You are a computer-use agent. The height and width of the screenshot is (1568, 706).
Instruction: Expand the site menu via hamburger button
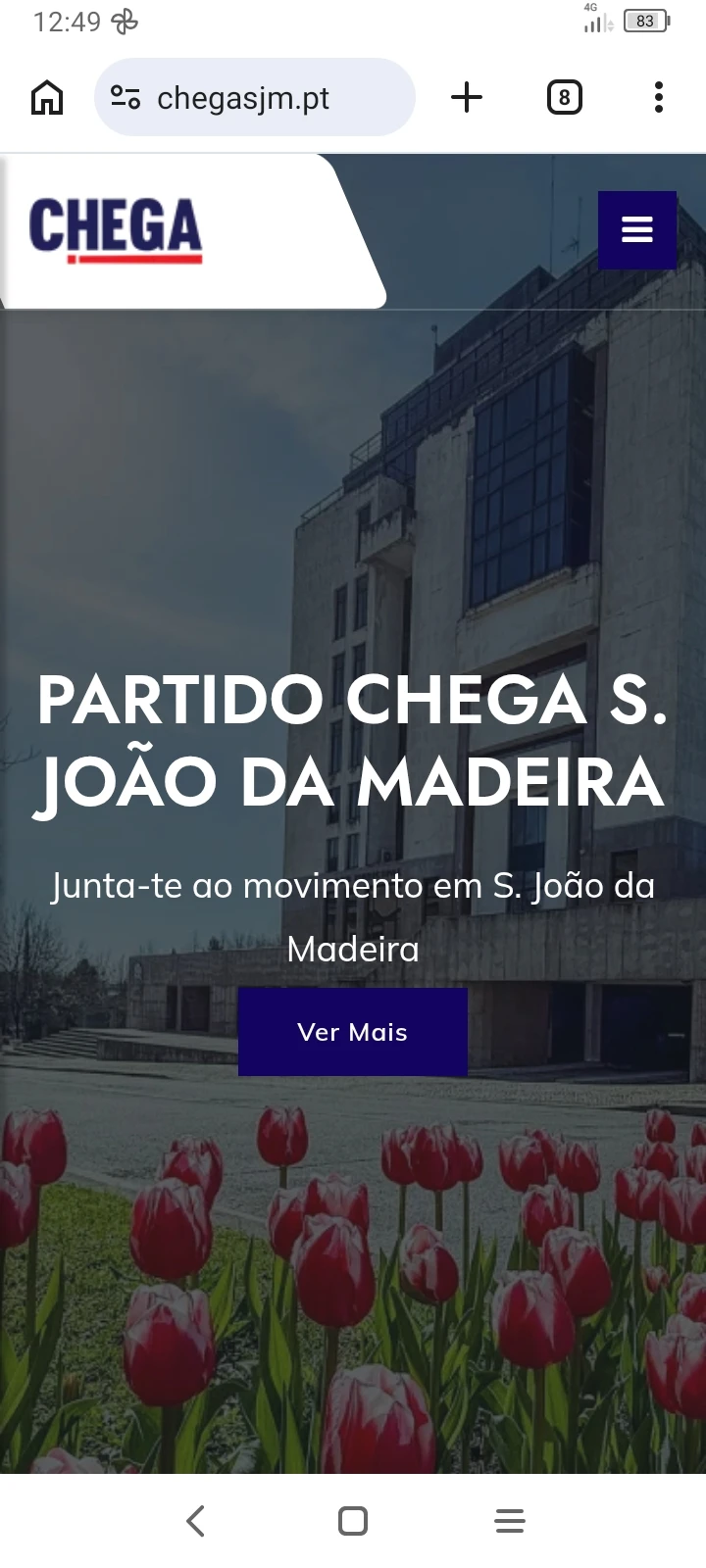[637, 230]
